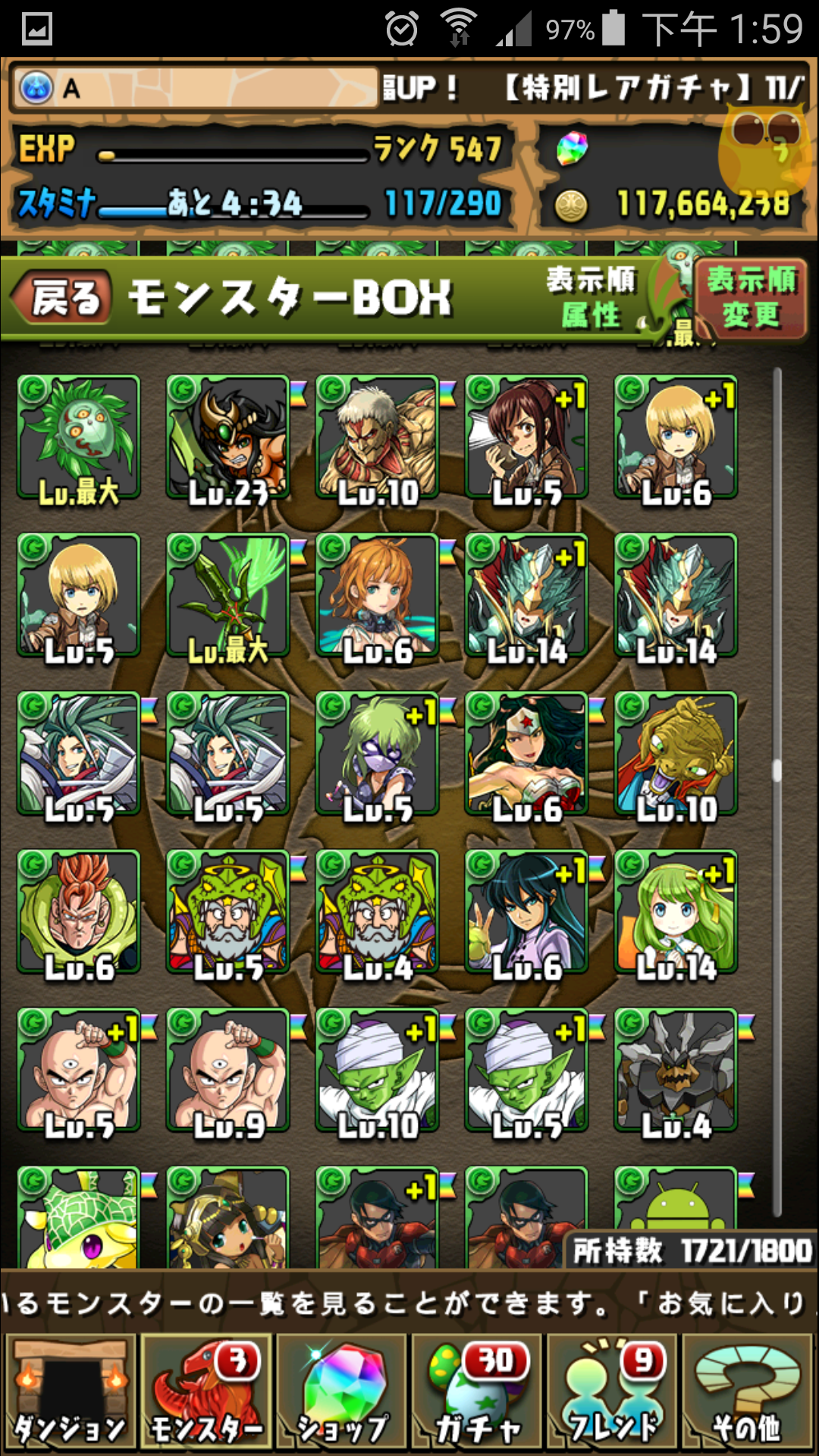Screen dimensions: 819x1456
Task: Open the green-haired girl monster Lv.14
Action: tap(675, 912)
